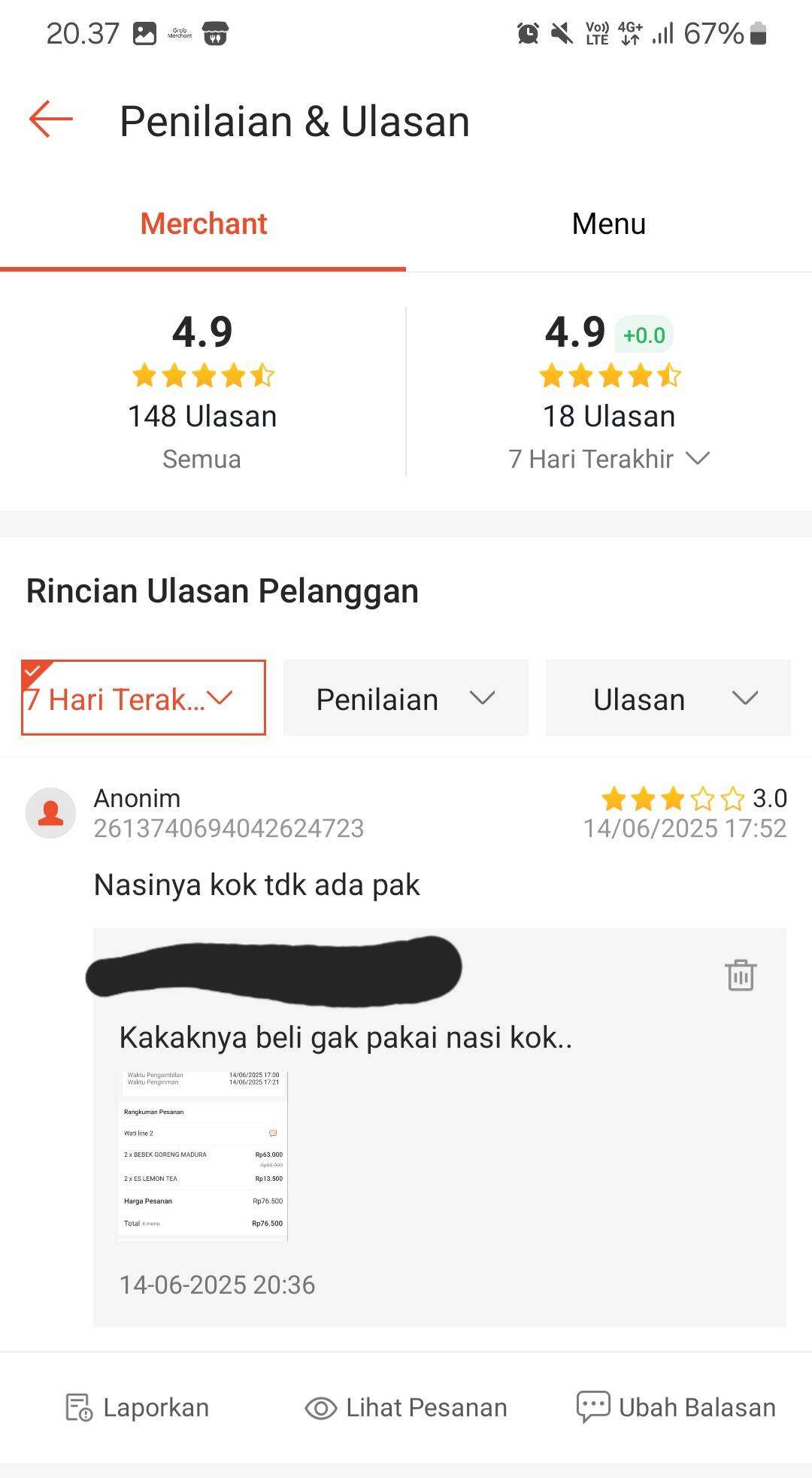Open the Penilaian filter dropdown
812x1478 pixels.
tap(406, 698)
